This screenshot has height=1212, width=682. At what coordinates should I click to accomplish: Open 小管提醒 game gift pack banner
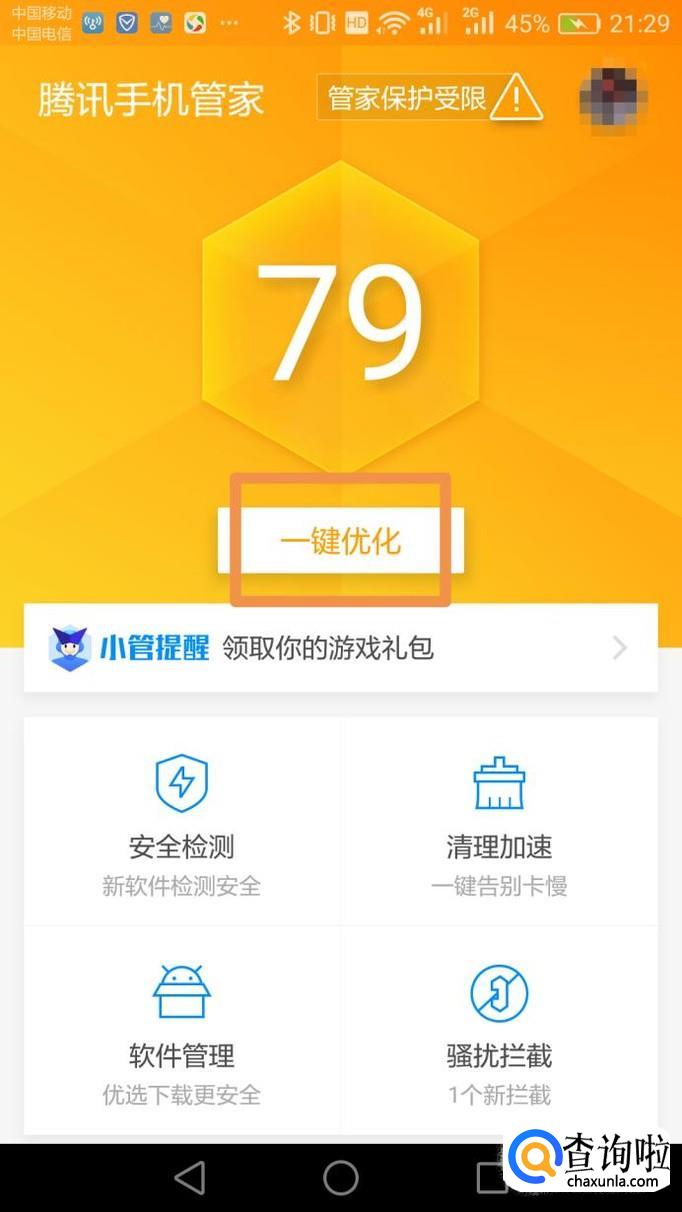click(340, 648)
